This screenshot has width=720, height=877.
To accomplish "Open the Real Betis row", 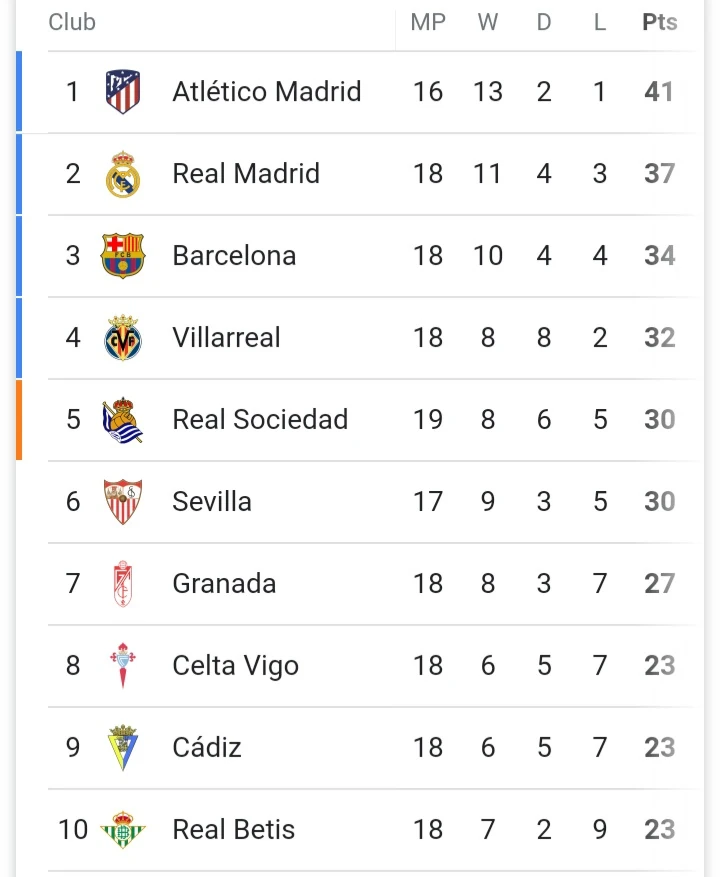I will point(233,830).
